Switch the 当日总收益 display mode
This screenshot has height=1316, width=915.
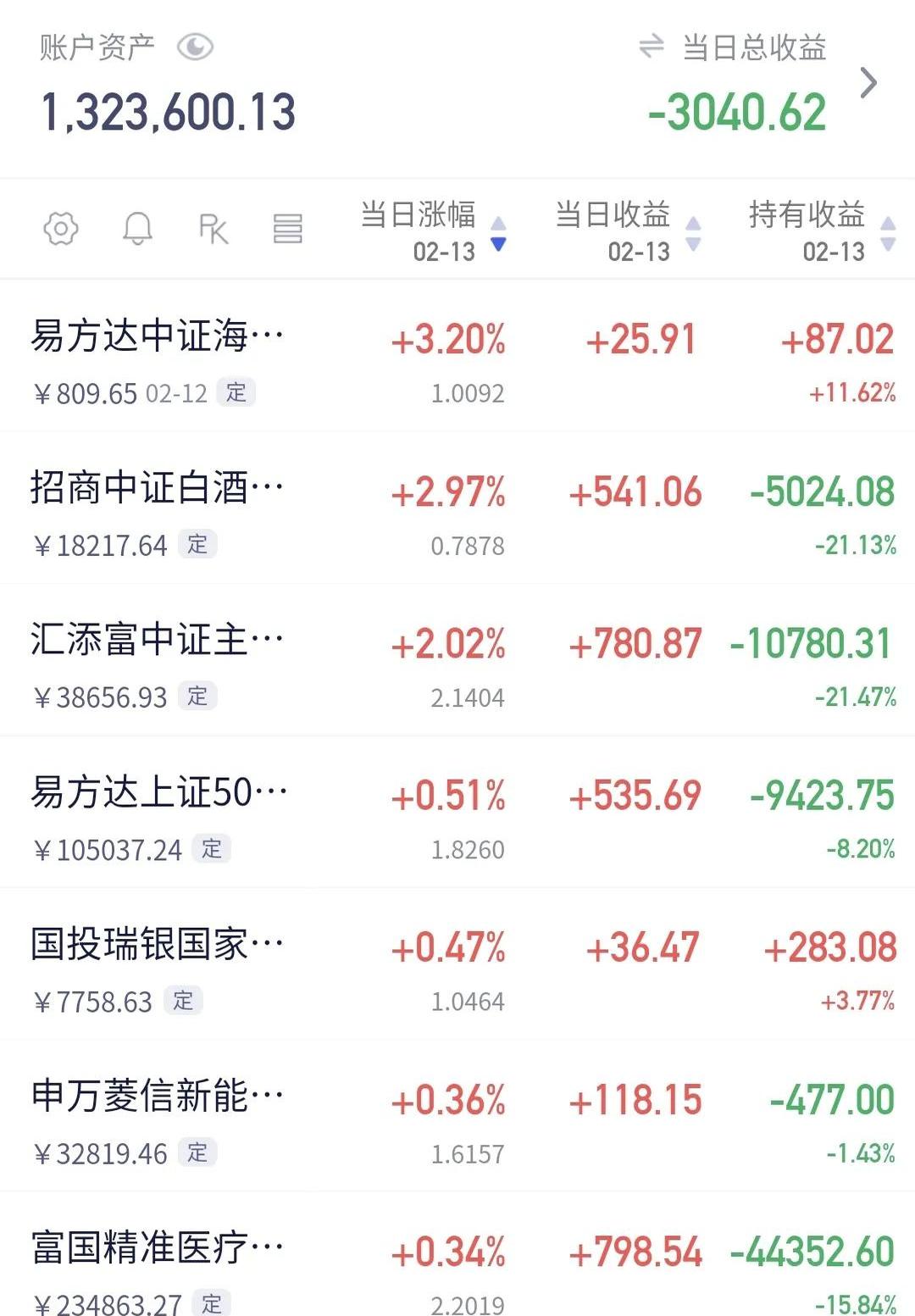(x=651, y=47)
